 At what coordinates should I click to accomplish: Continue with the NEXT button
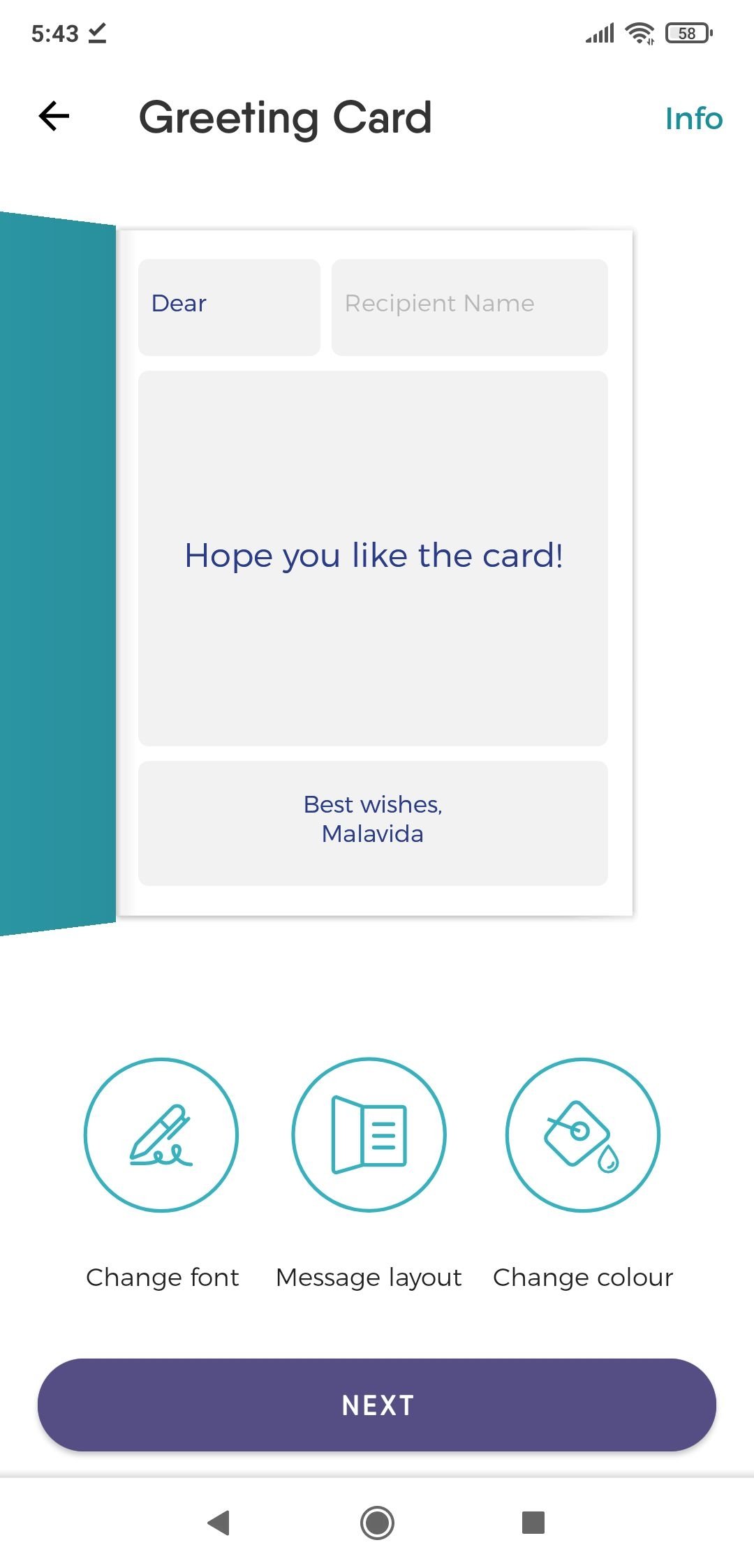pos(377,1405)
